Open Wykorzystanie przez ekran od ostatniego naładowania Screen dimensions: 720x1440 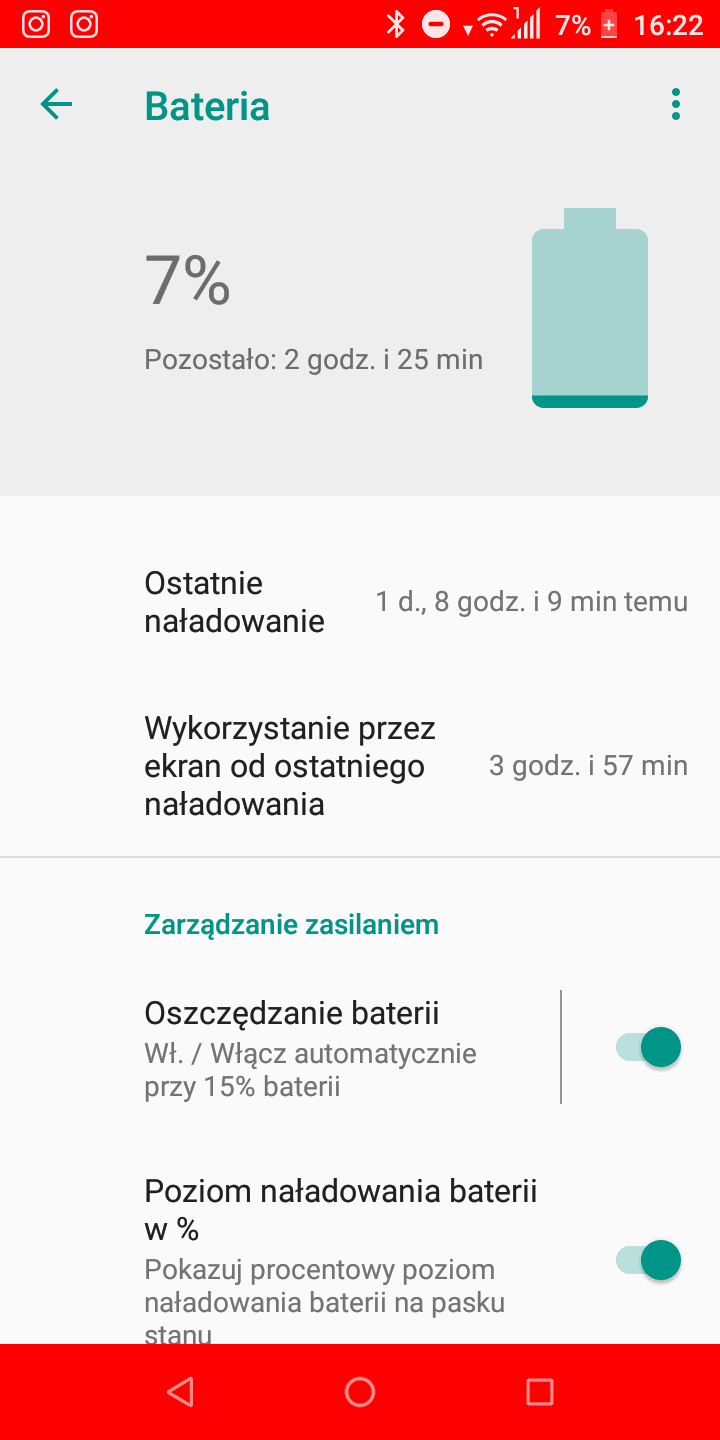(360, 766)
